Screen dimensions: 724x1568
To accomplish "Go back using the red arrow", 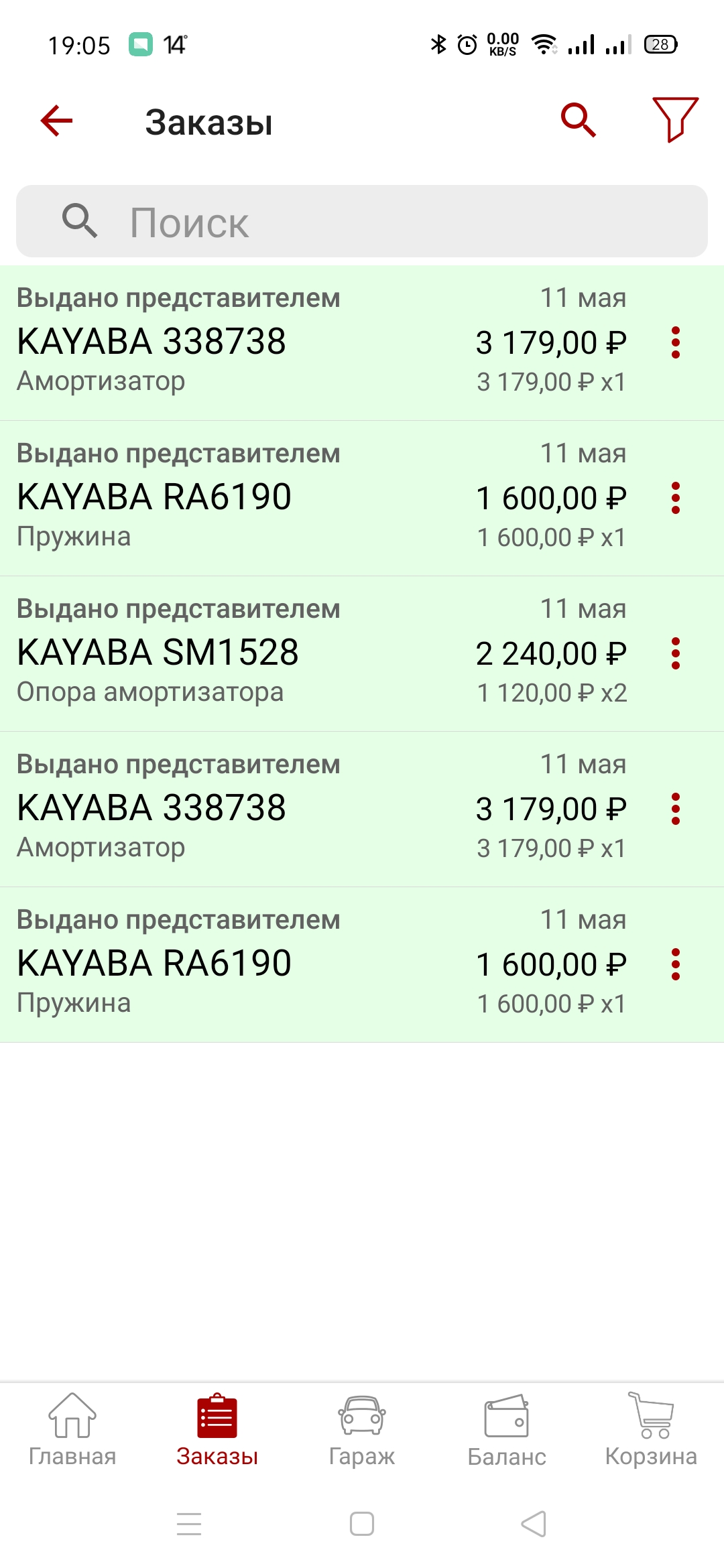I will tap(56, 121).
